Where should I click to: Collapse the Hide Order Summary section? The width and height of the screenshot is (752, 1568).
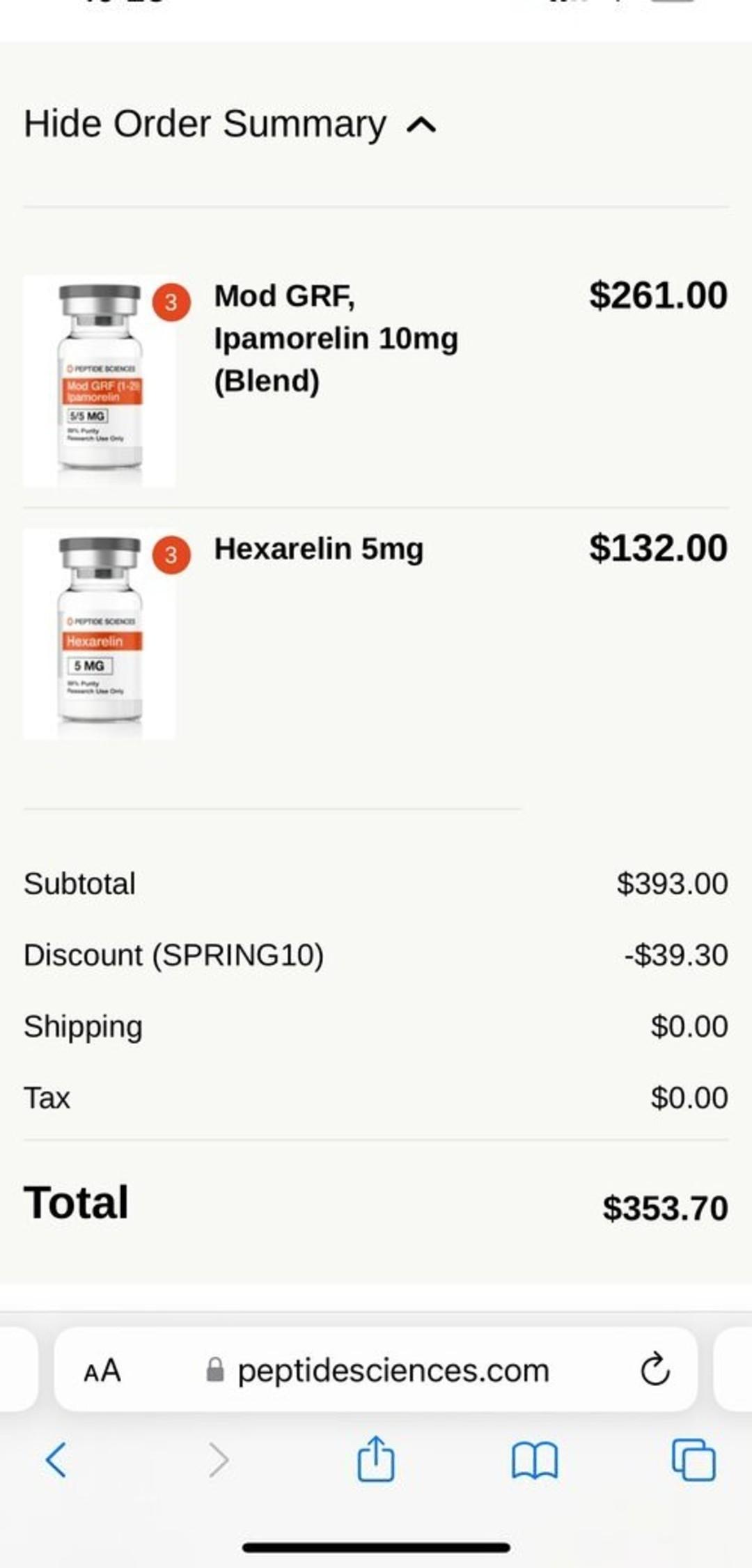230,125
